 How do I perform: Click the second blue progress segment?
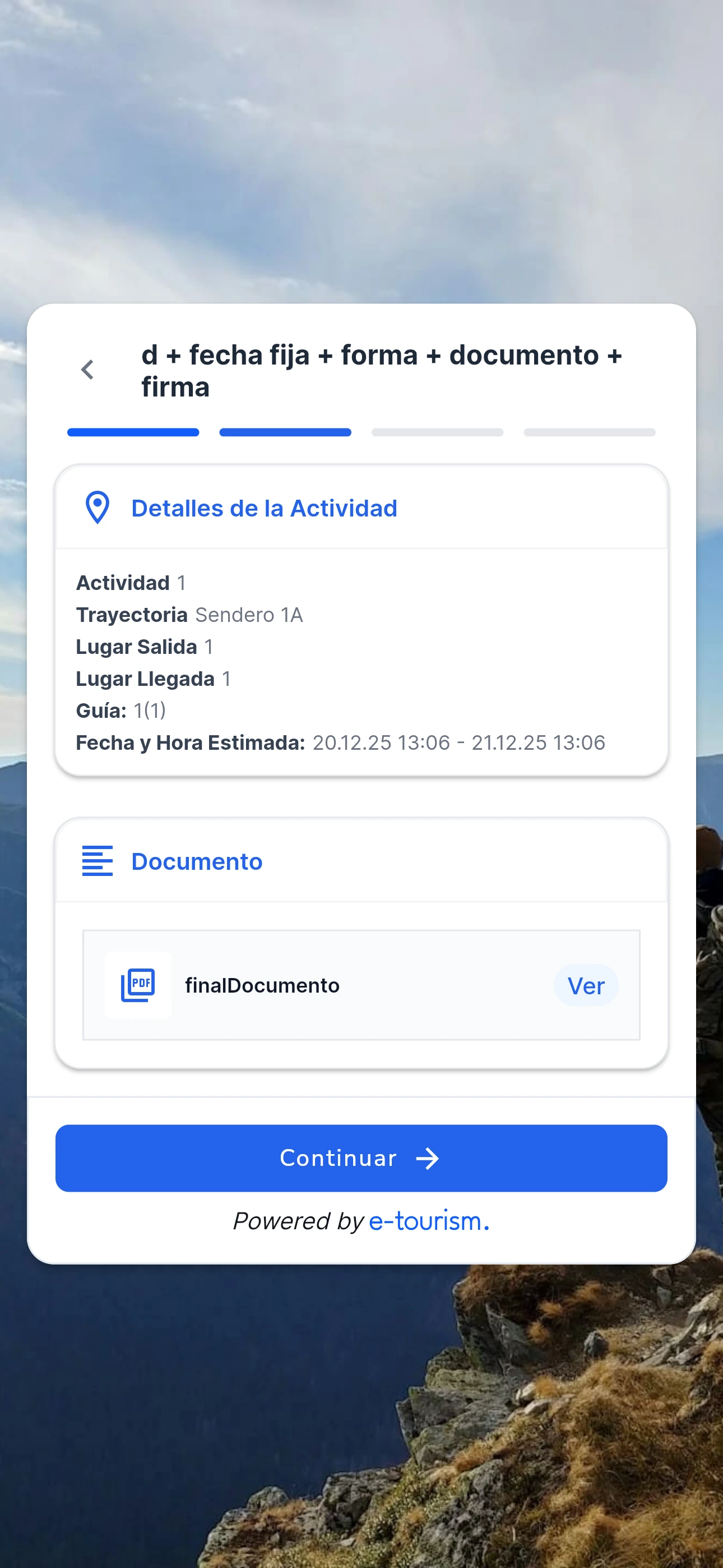(284, 432)
